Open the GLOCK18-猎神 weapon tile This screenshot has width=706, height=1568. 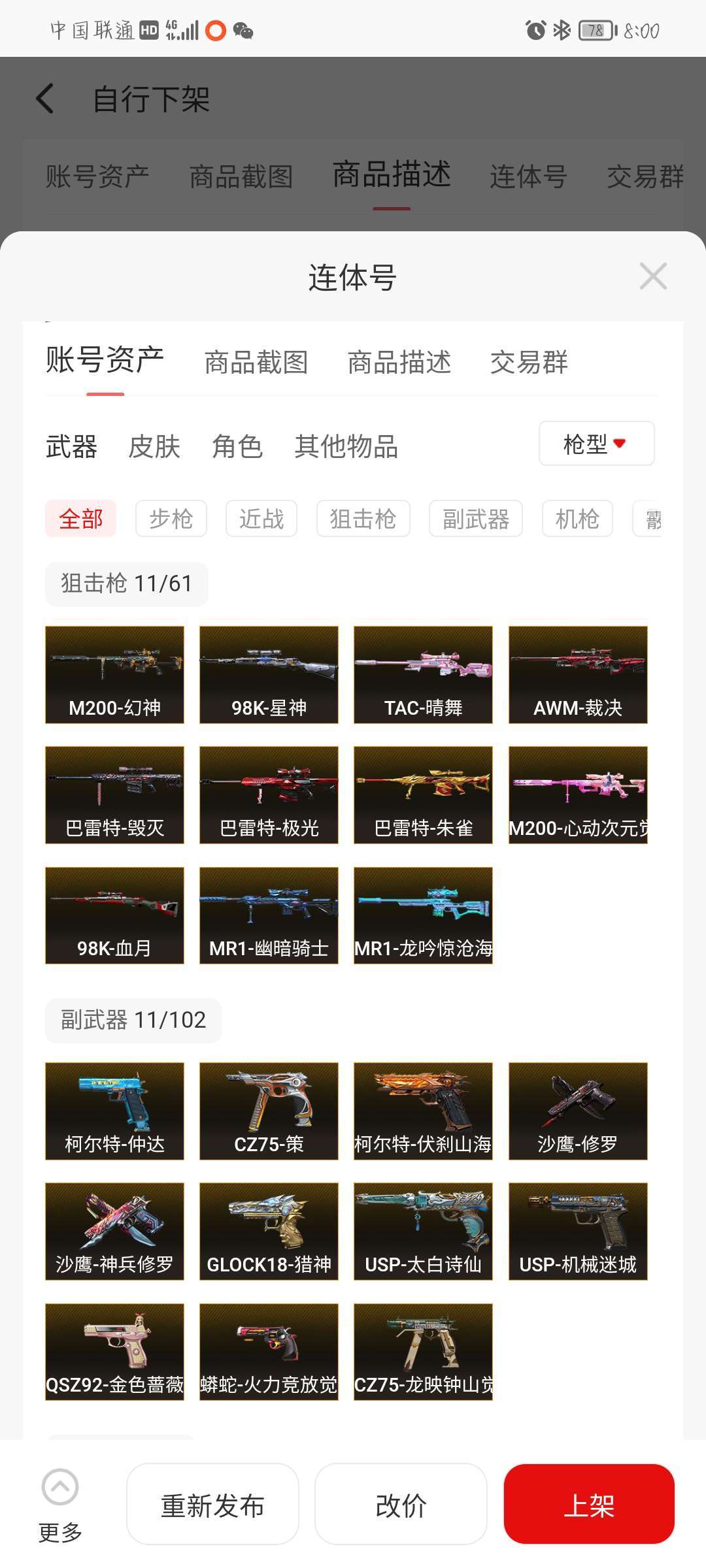(x=269, y=1231)
